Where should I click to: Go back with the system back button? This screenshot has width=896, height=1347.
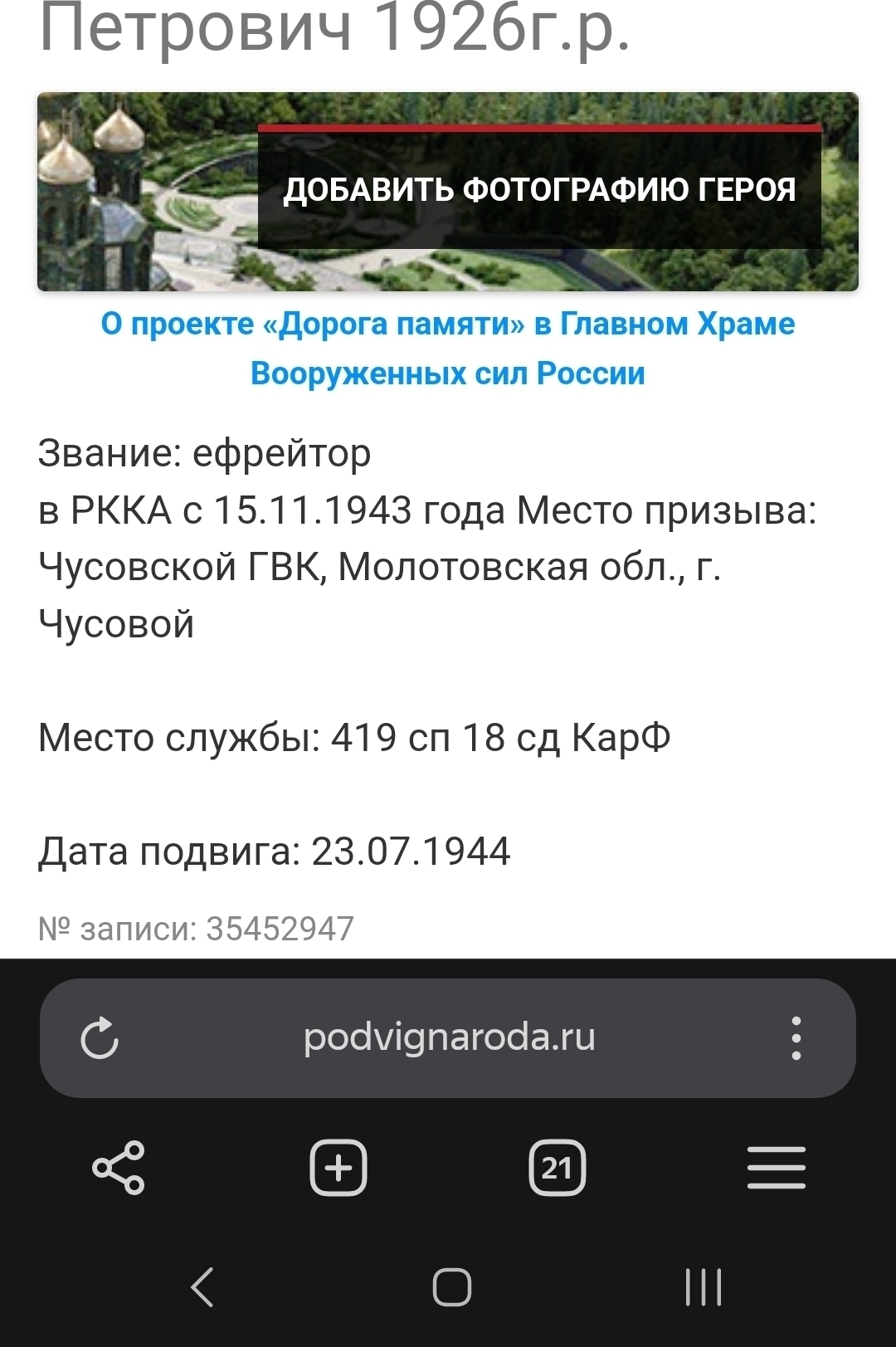click(x=202, y=1287)
